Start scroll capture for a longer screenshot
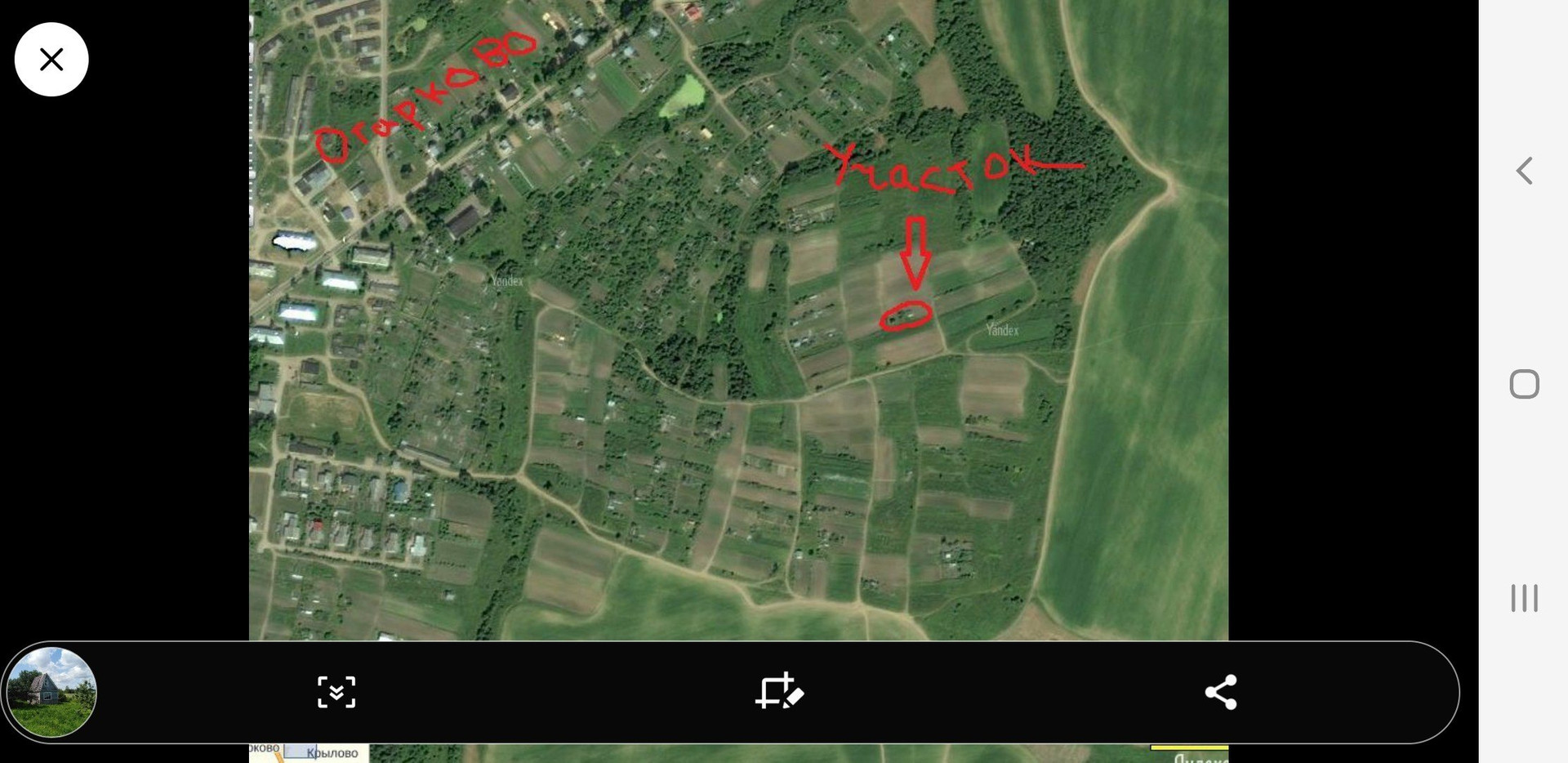This screenshot has width=1568, height=763. pos(336,692)
